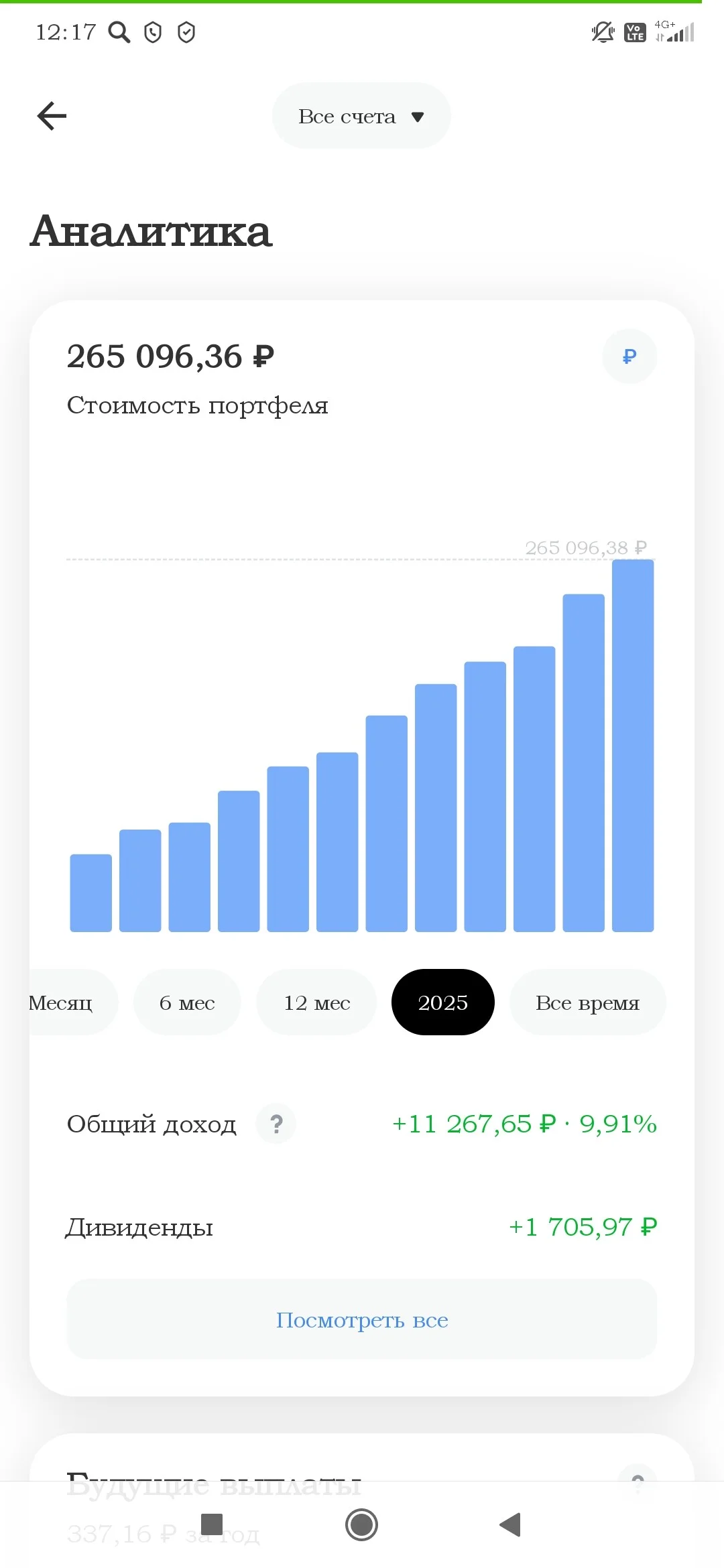
Task: Select the "6 мес" period chip
Action: coord(187,1002)
